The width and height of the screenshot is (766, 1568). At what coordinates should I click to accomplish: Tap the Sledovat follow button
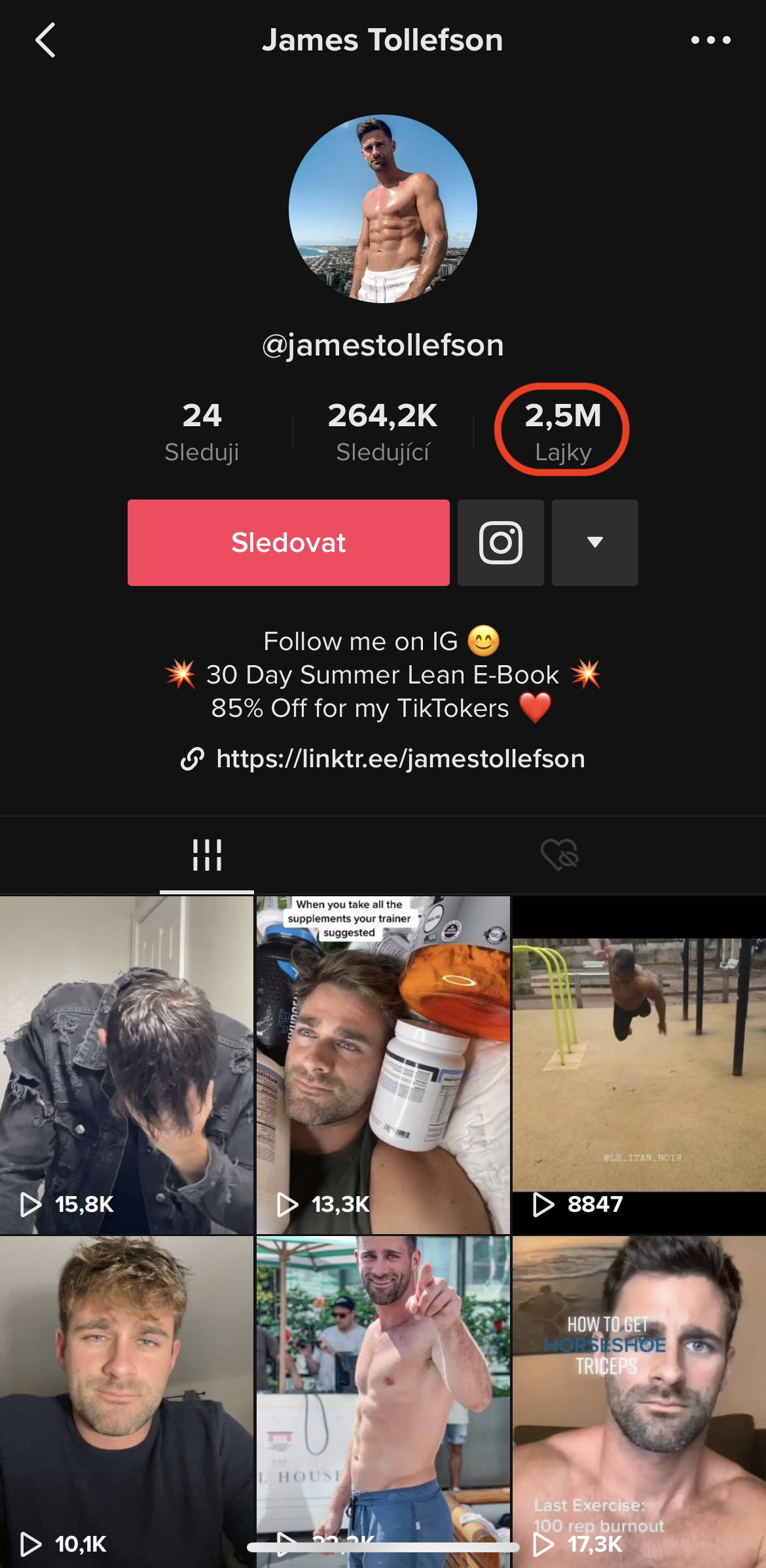pyautogui.click(x=288, y=543)
